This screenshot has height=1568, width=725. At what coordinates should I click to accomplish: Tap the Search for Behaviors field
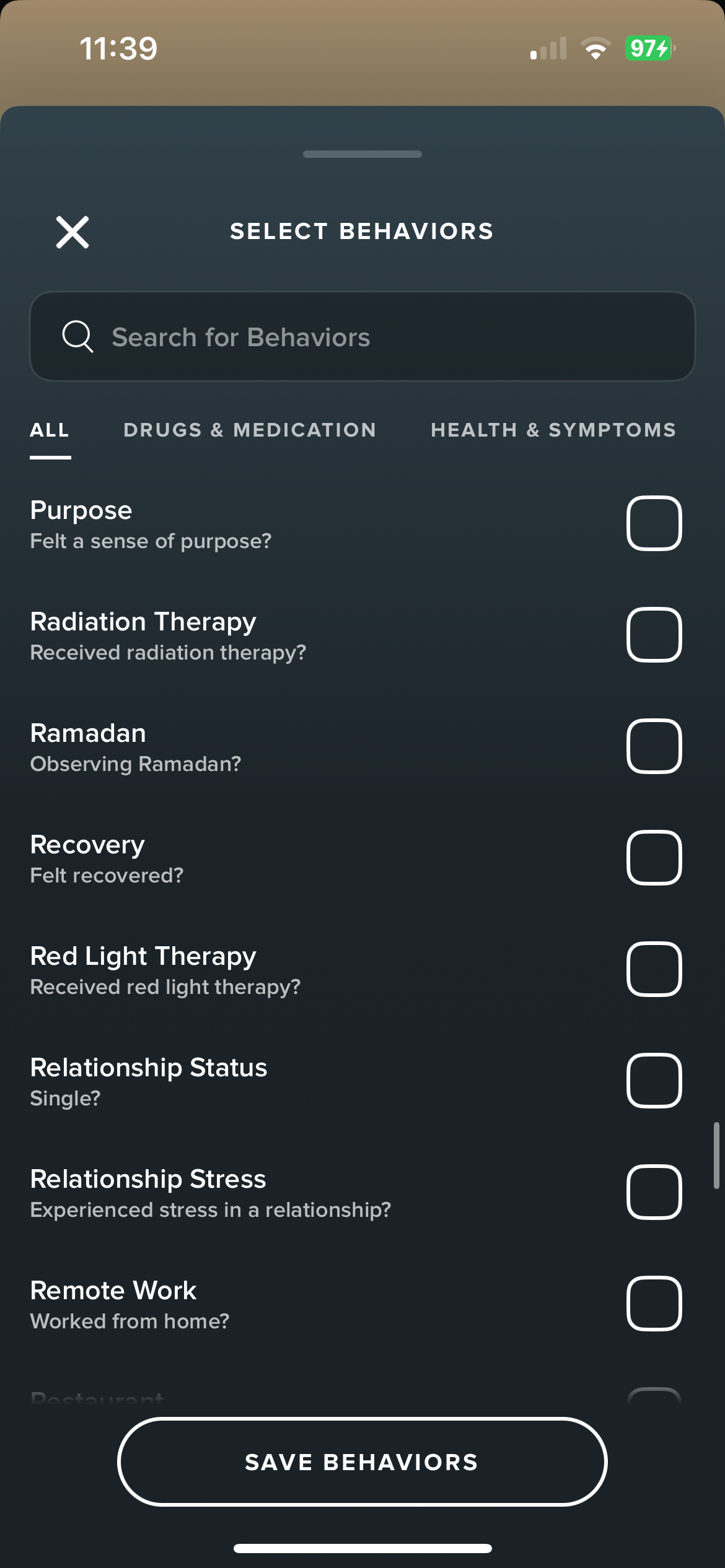362,336
